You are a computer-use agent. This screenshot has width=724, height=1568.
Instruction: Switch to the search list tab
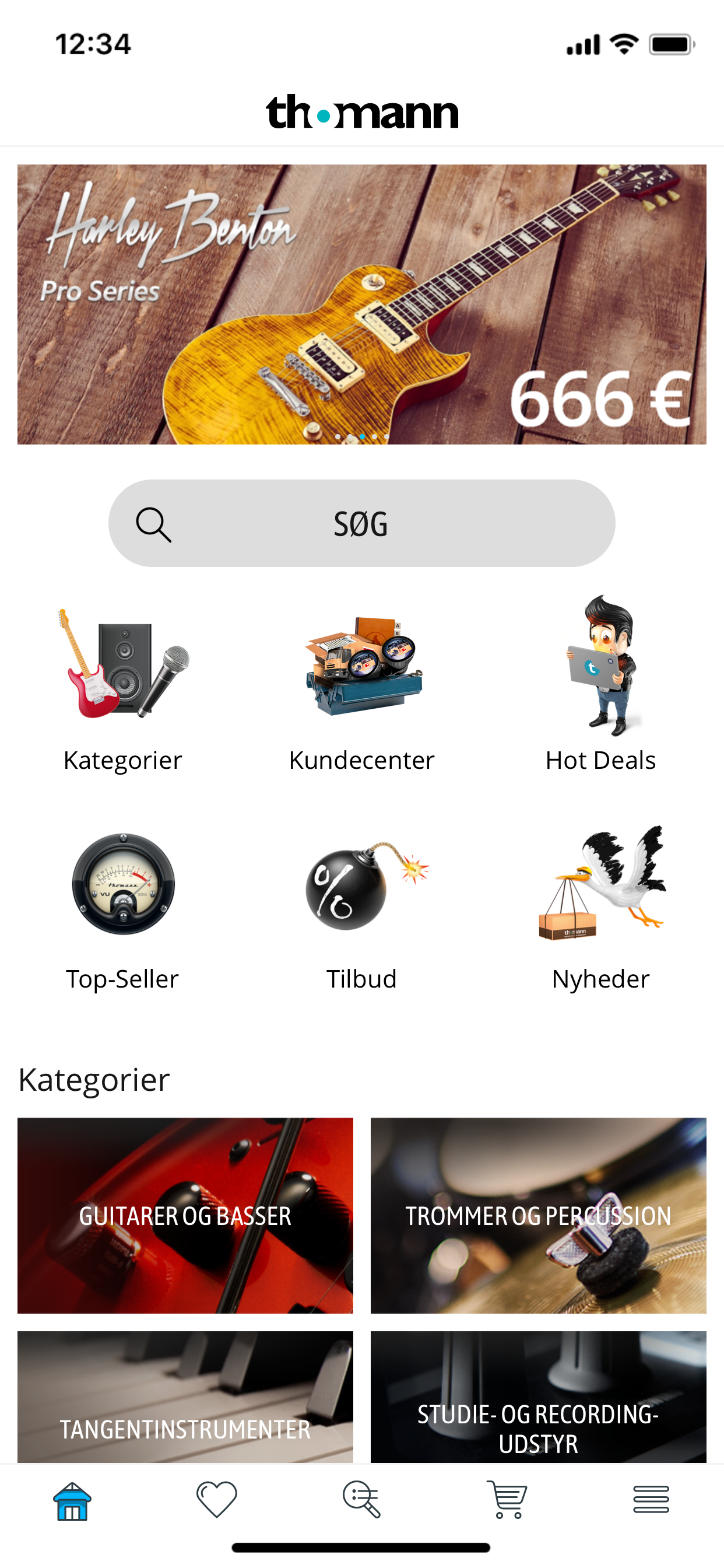click(x=361, y=1500)
